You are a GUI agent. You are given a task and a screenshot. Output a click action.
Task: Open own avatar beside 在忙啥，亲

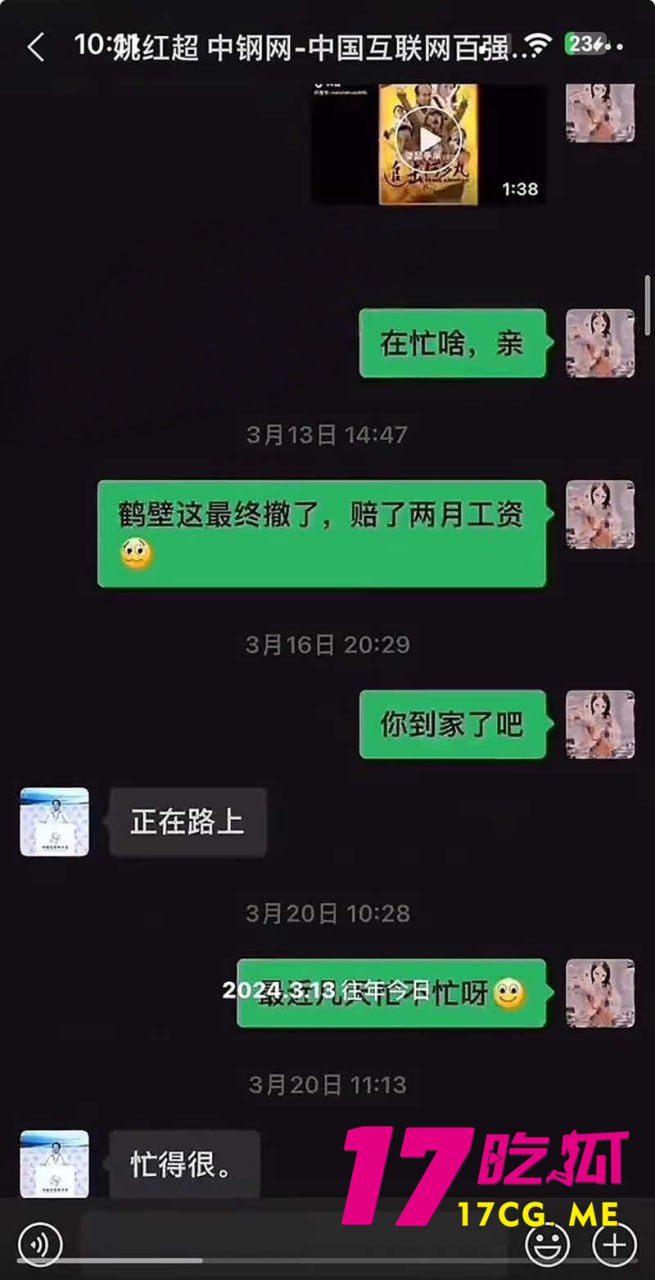coord(600,343)
